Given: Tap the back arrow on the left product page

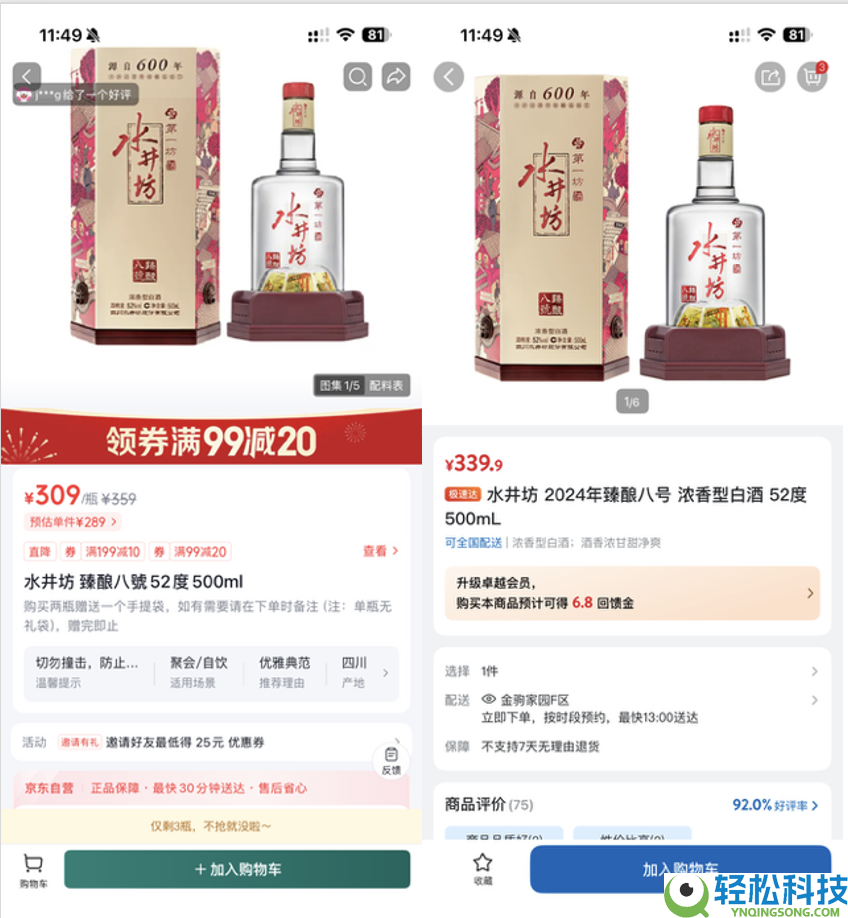Looking at the screenshot, I should coord(26,75).
